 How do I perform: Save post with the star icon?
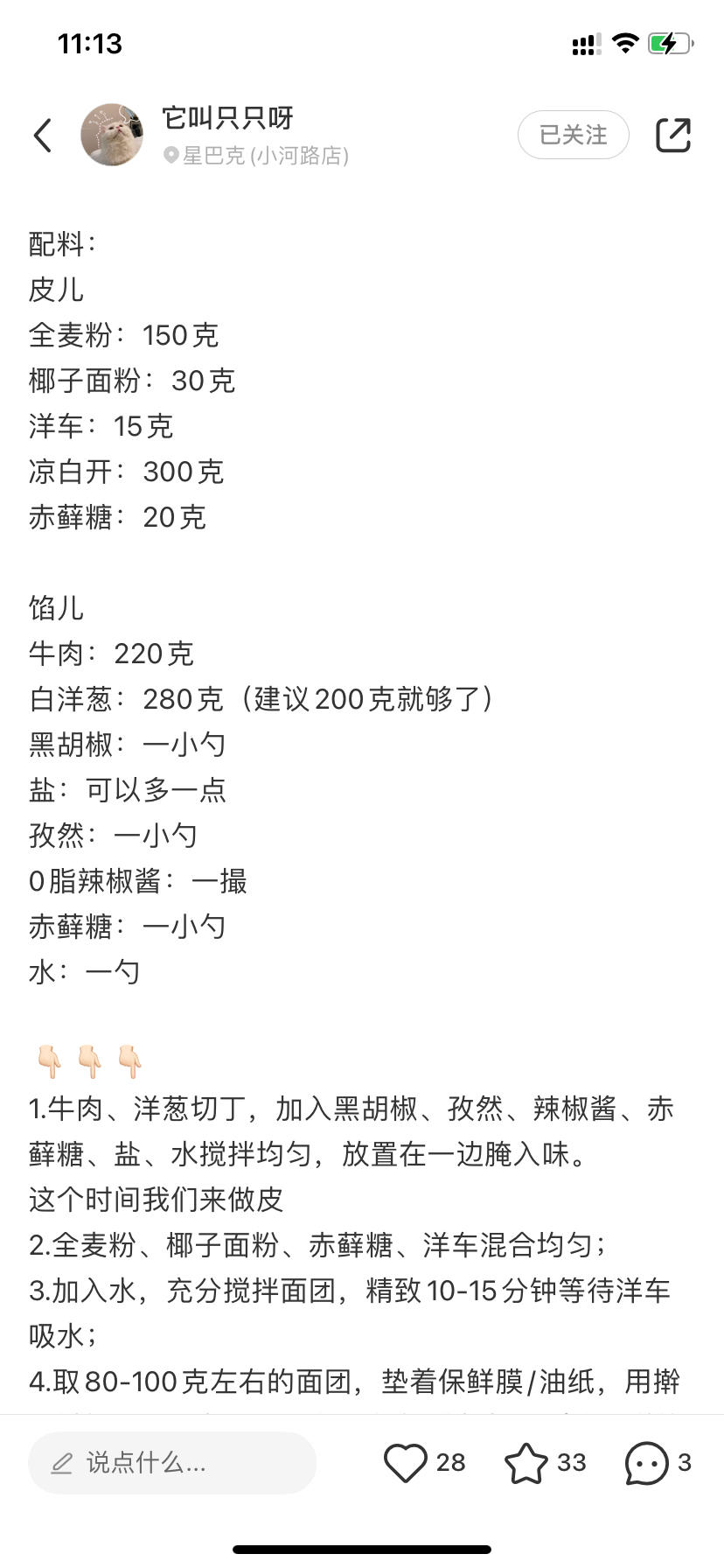[526, 1462]
